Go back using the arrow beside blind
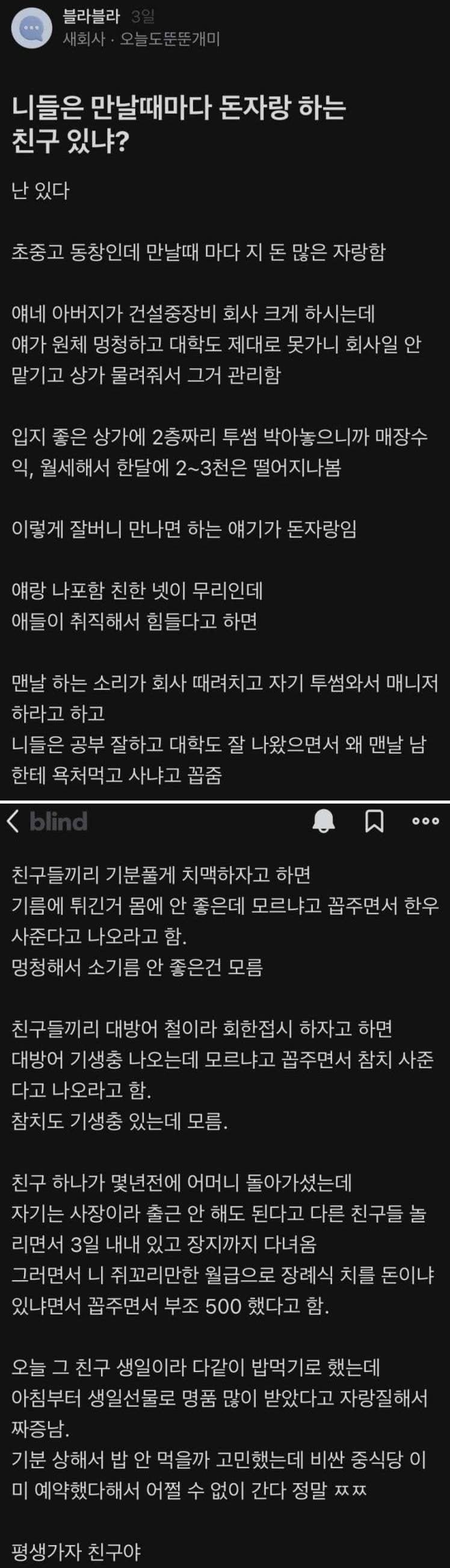 click(x=13, y=821)
